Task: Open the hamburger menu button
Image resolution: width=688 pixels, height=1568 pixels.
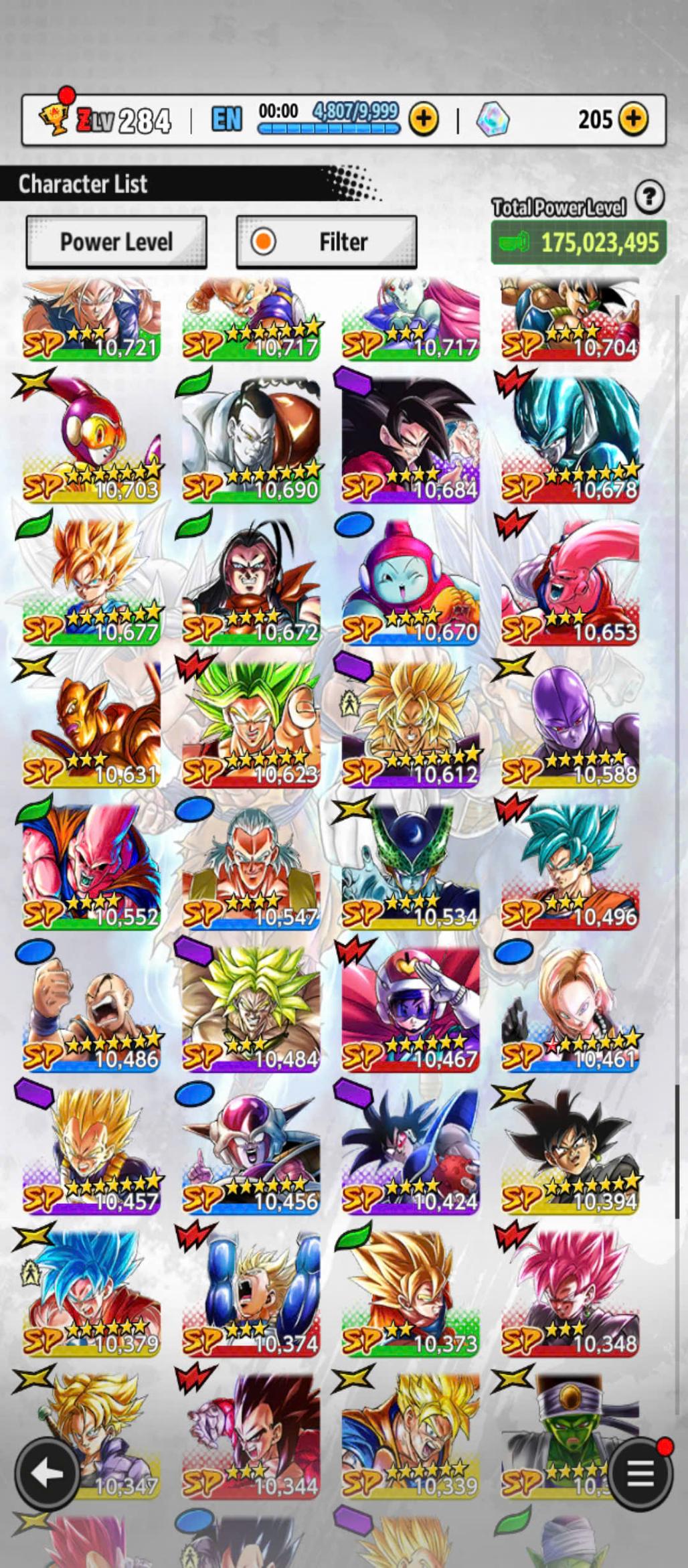Action: click(x=640, y=1474)
